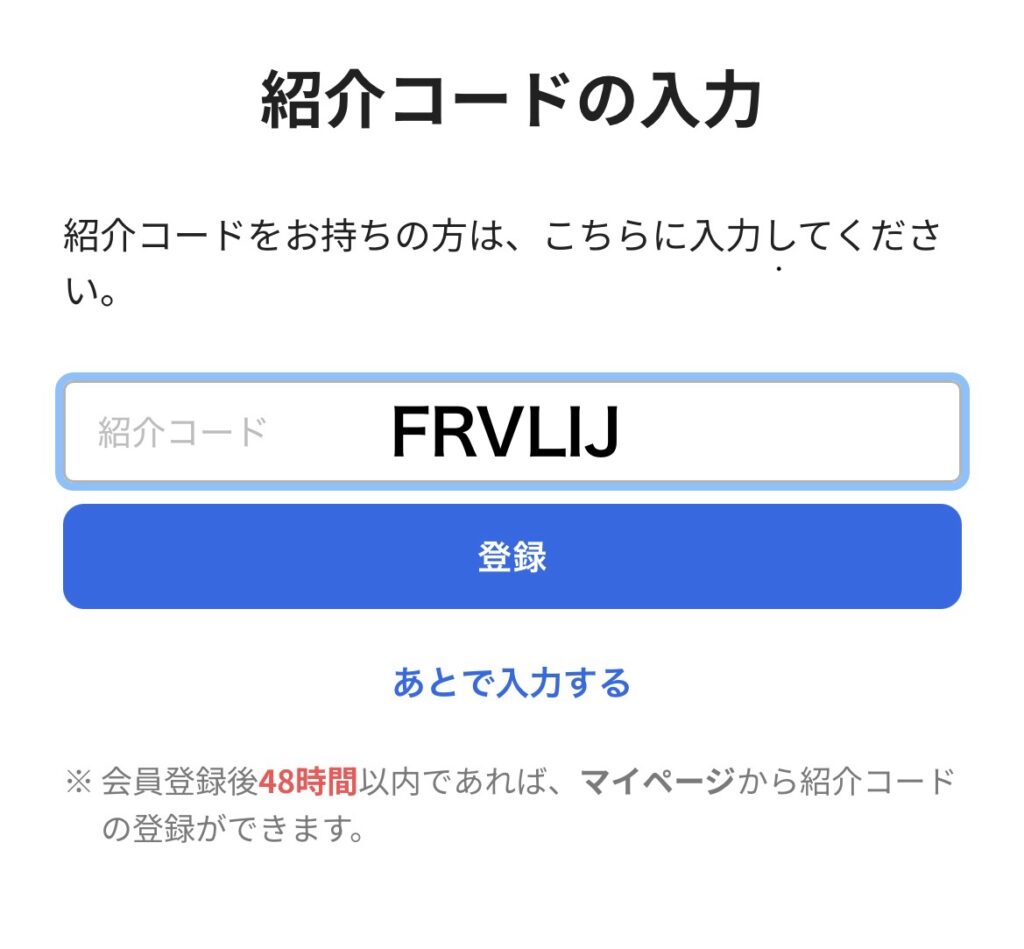This screenshot has width=1024, height=949.
Task: Focus the 紹介コード input field
Action: coord(511,433)
